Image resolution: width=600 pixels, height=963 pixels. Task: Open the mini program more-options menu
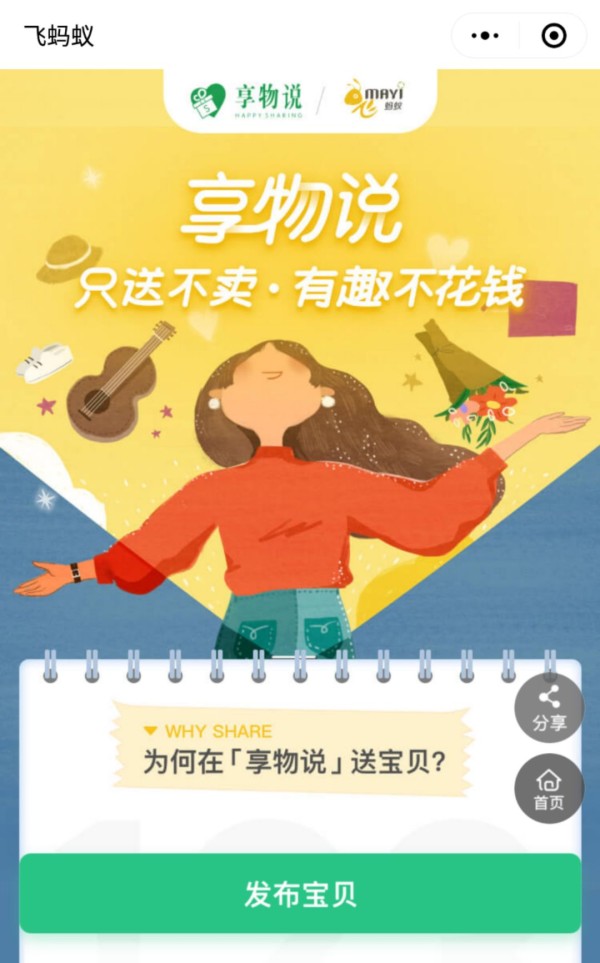(x=485, y=36)
